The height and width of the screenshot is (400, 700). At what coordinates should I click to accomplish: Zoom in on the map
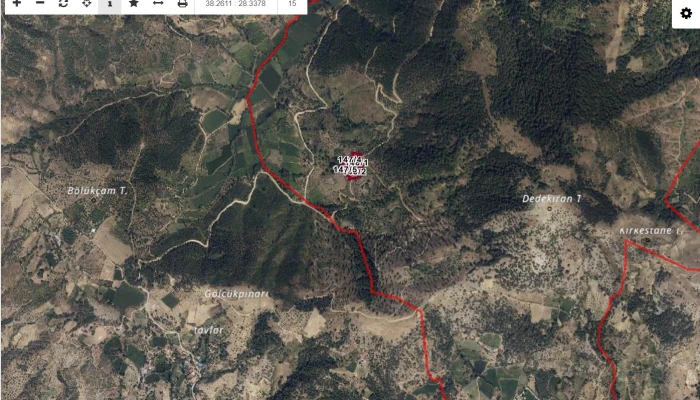tap(16, 4)
